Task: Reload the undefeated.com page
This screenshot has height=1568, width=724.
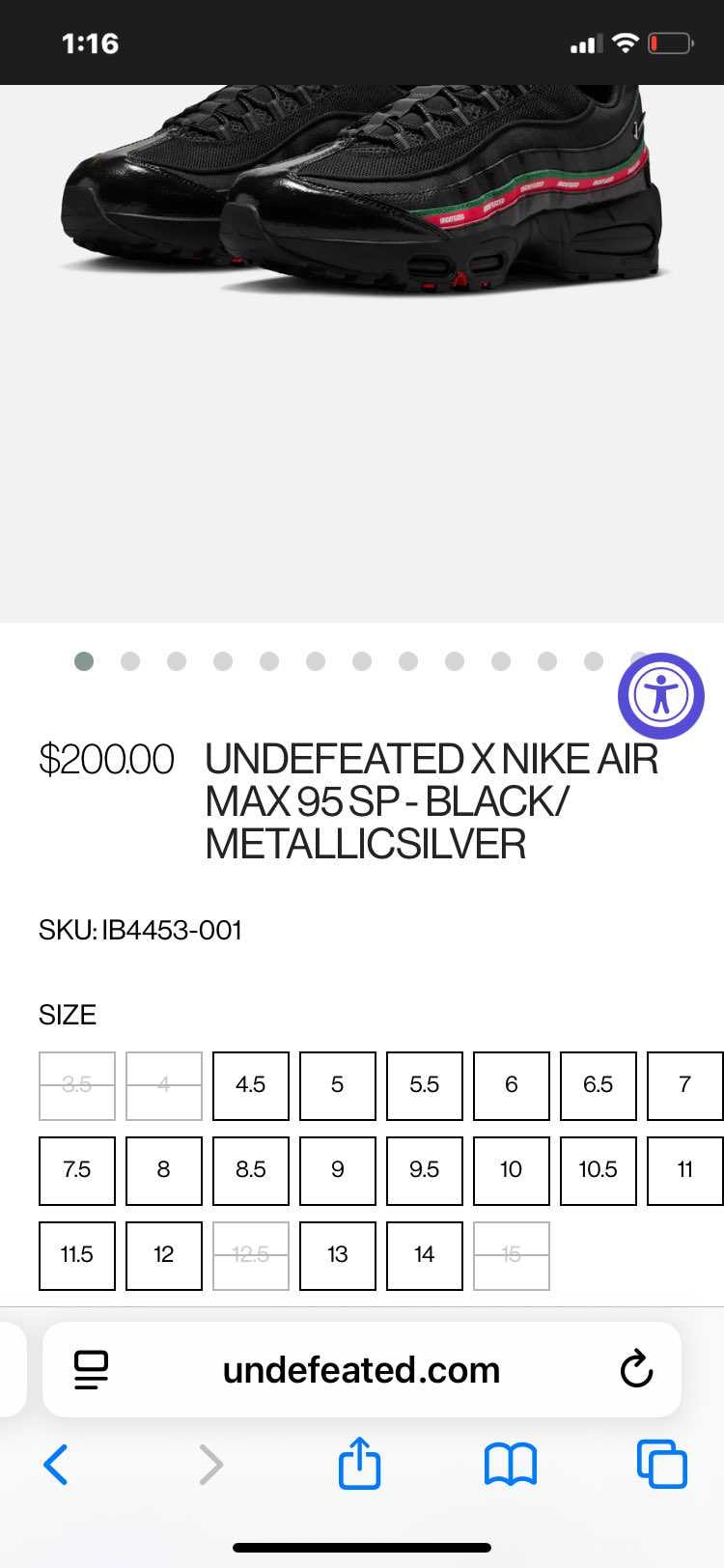Action: (x=636, y=1369)
